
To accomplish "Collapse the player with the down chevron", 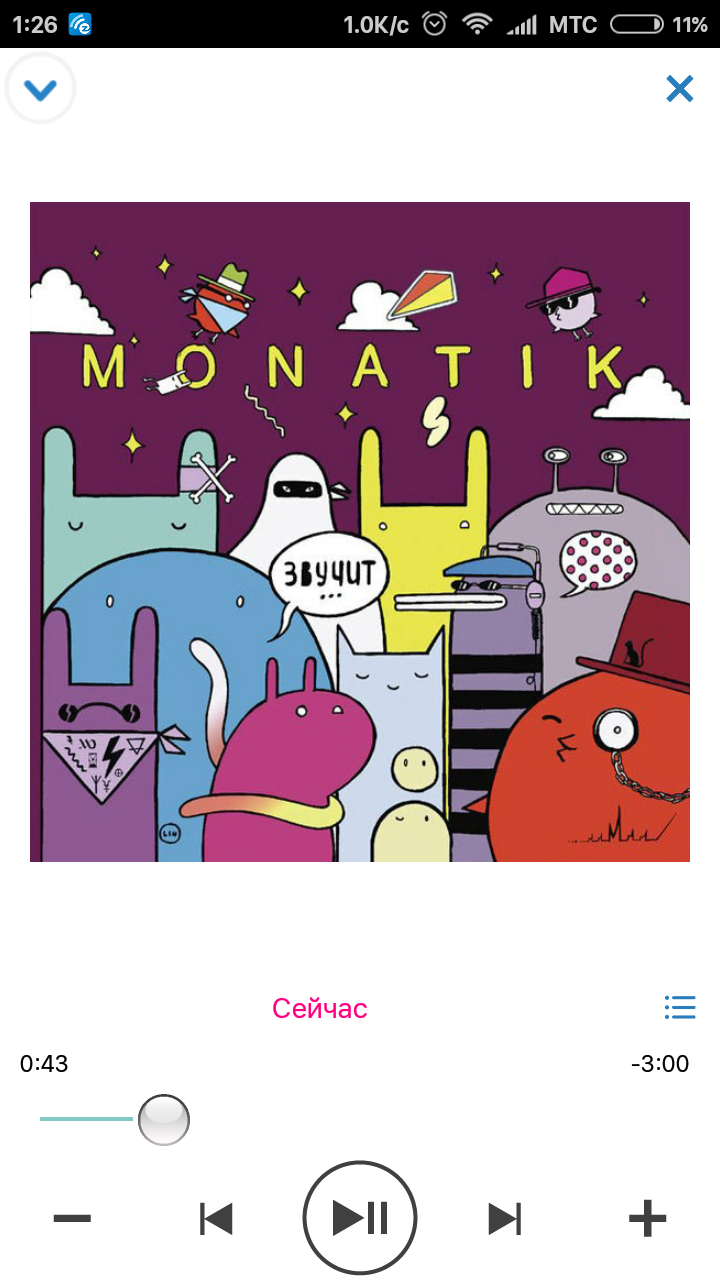I will coord(41,89).
